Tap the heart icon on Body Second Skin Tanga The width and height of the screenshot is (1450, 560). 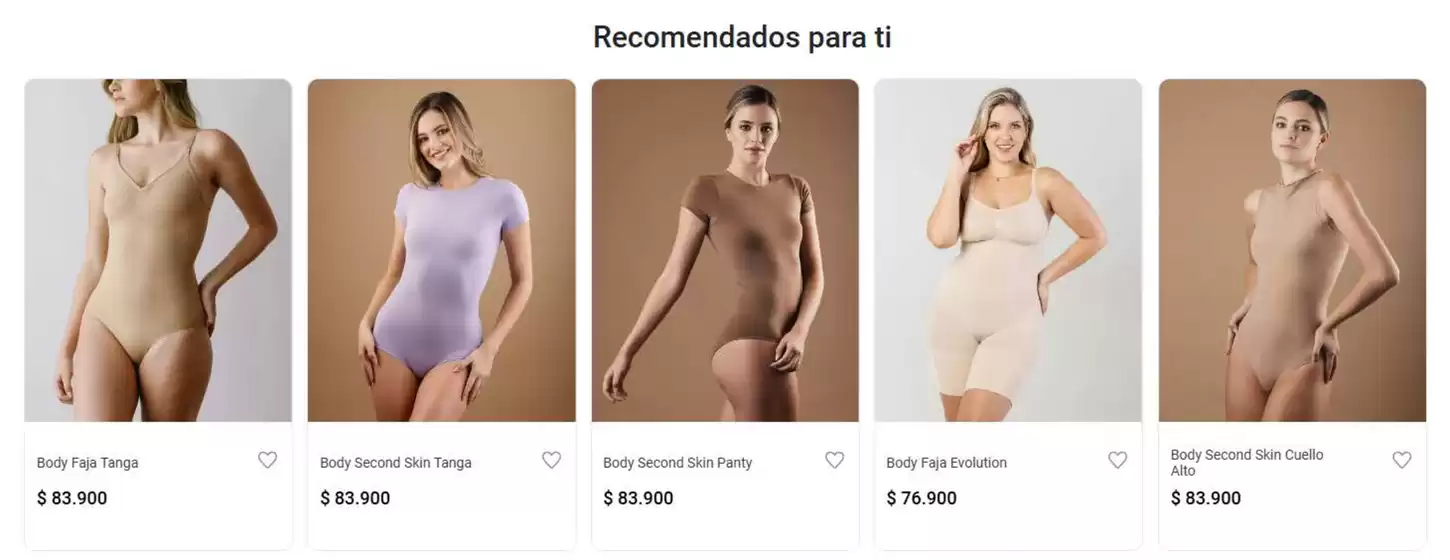pyautogui.click(x=551, y=460)
